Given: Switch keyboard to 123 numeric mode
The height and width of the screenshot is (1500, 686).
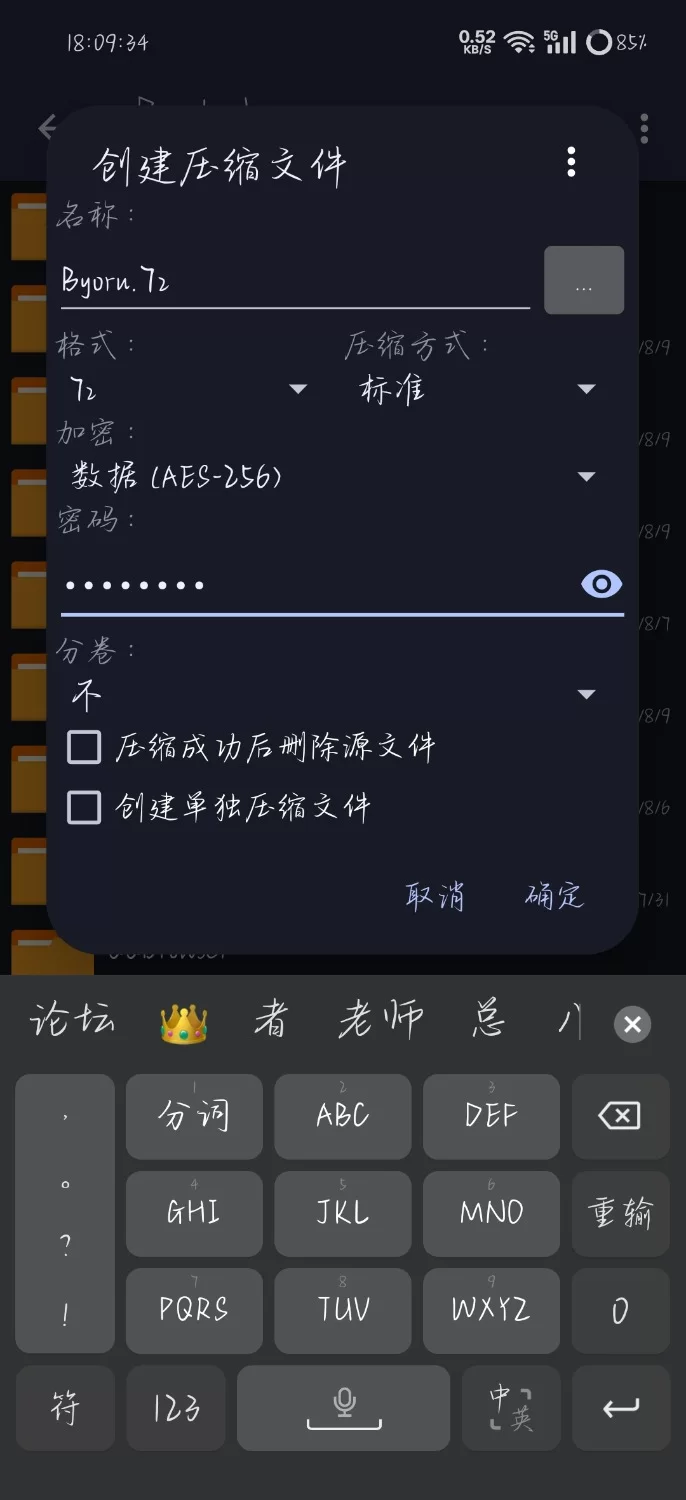Looking at the screenshot, I should coord(176,1409).
